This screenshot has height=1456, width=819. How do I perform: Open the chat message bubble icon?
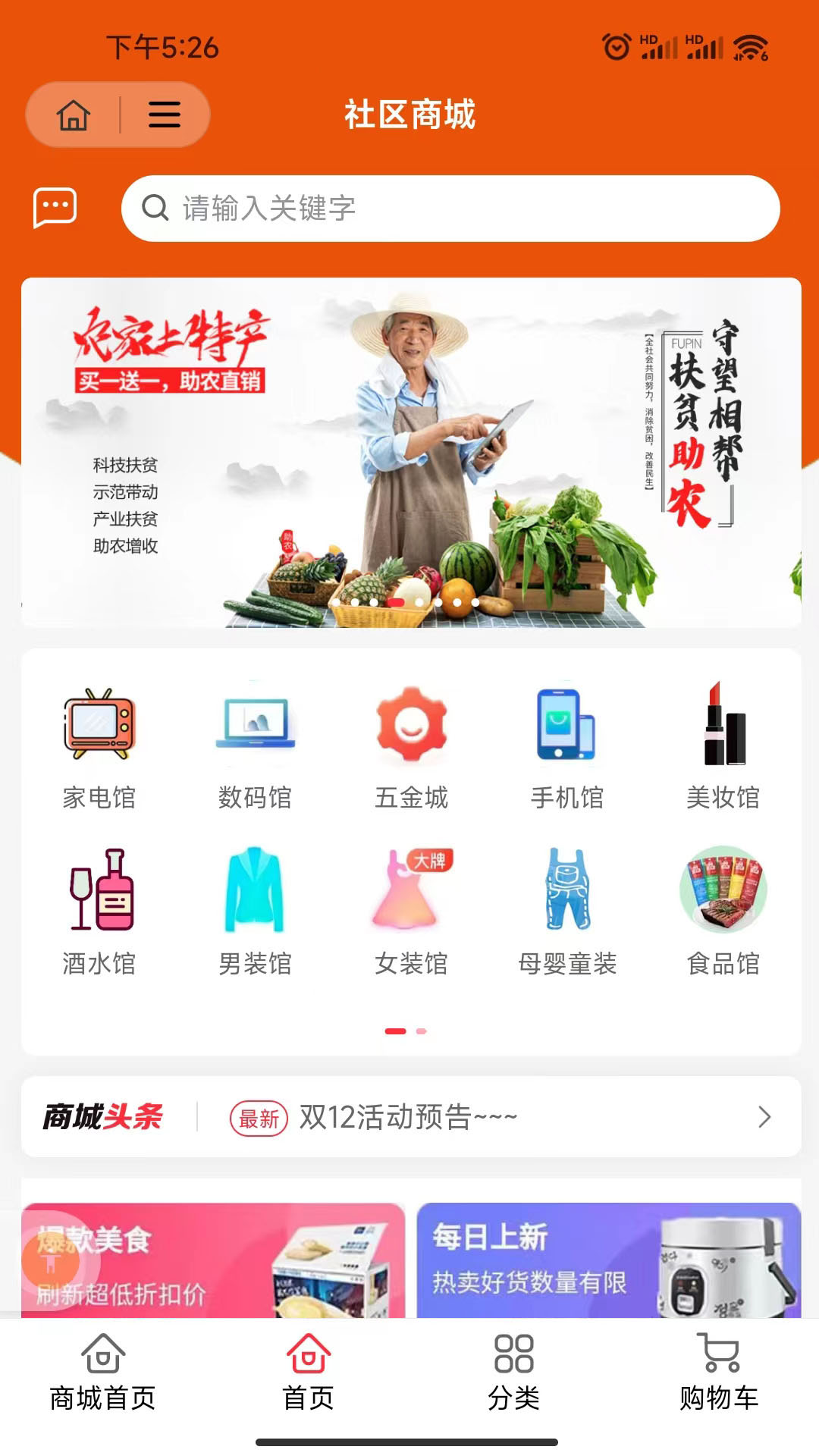(x=54, y=206)
